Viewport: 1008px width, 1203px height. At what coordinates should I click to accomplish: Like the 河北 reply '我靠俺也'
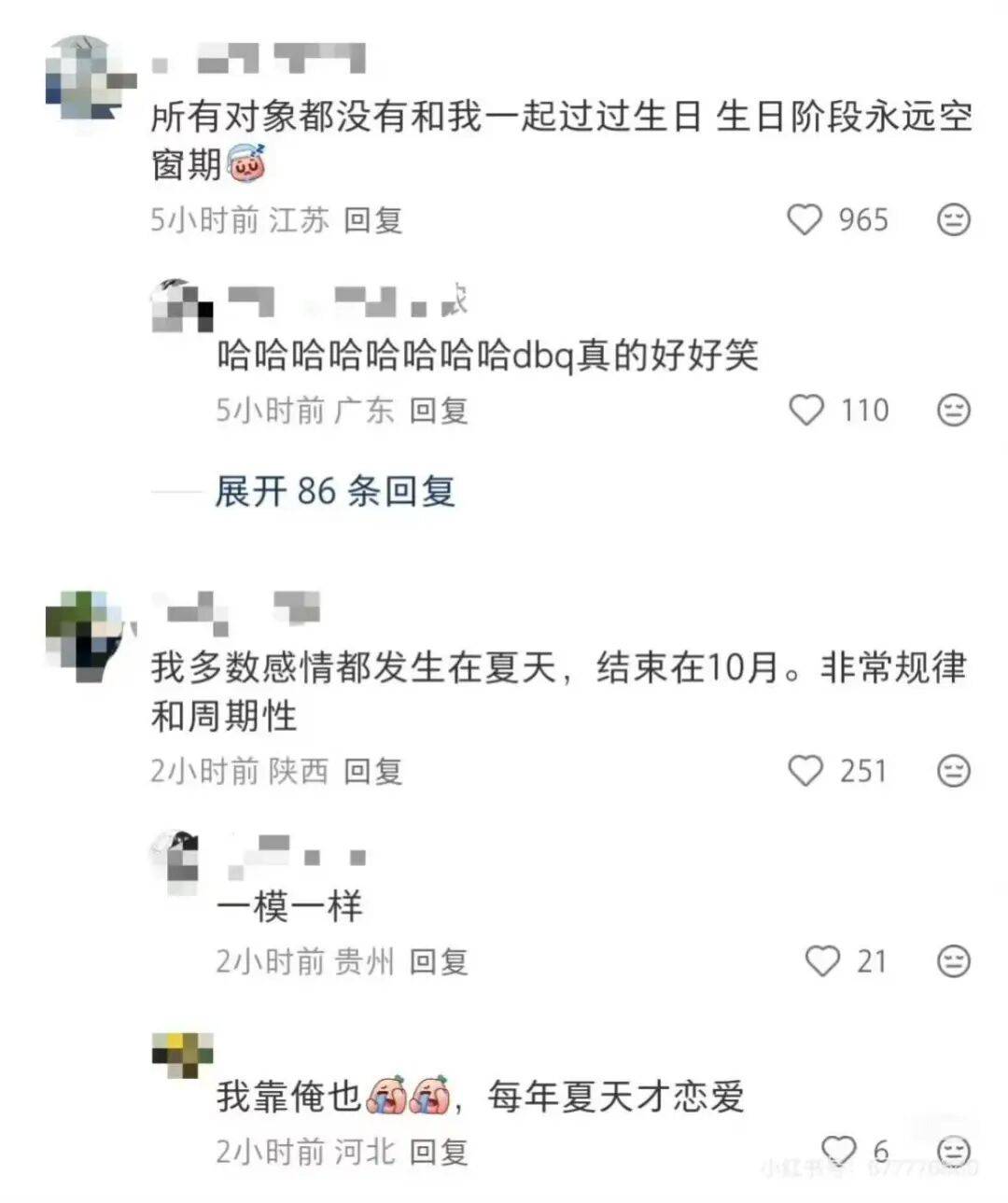837,1150
